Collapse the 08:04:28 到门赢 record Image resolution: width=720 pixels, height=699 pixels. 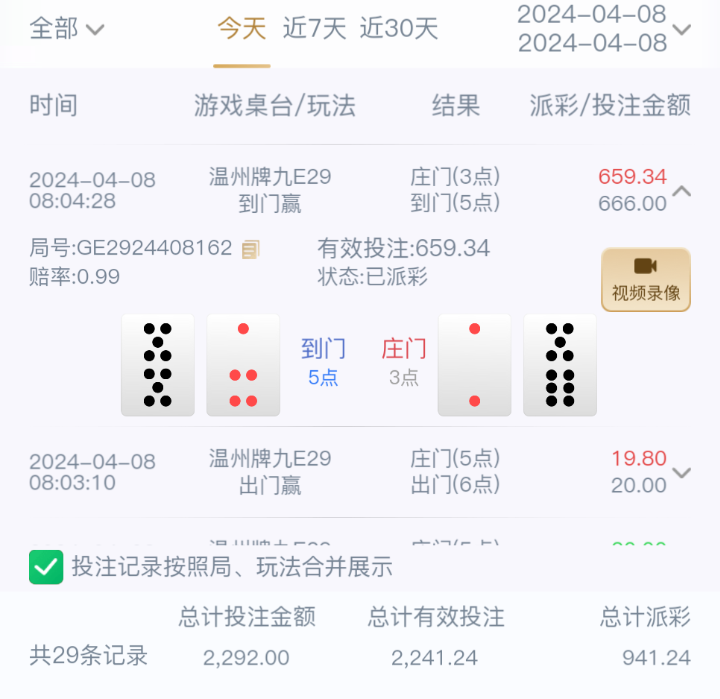[682, 190]
